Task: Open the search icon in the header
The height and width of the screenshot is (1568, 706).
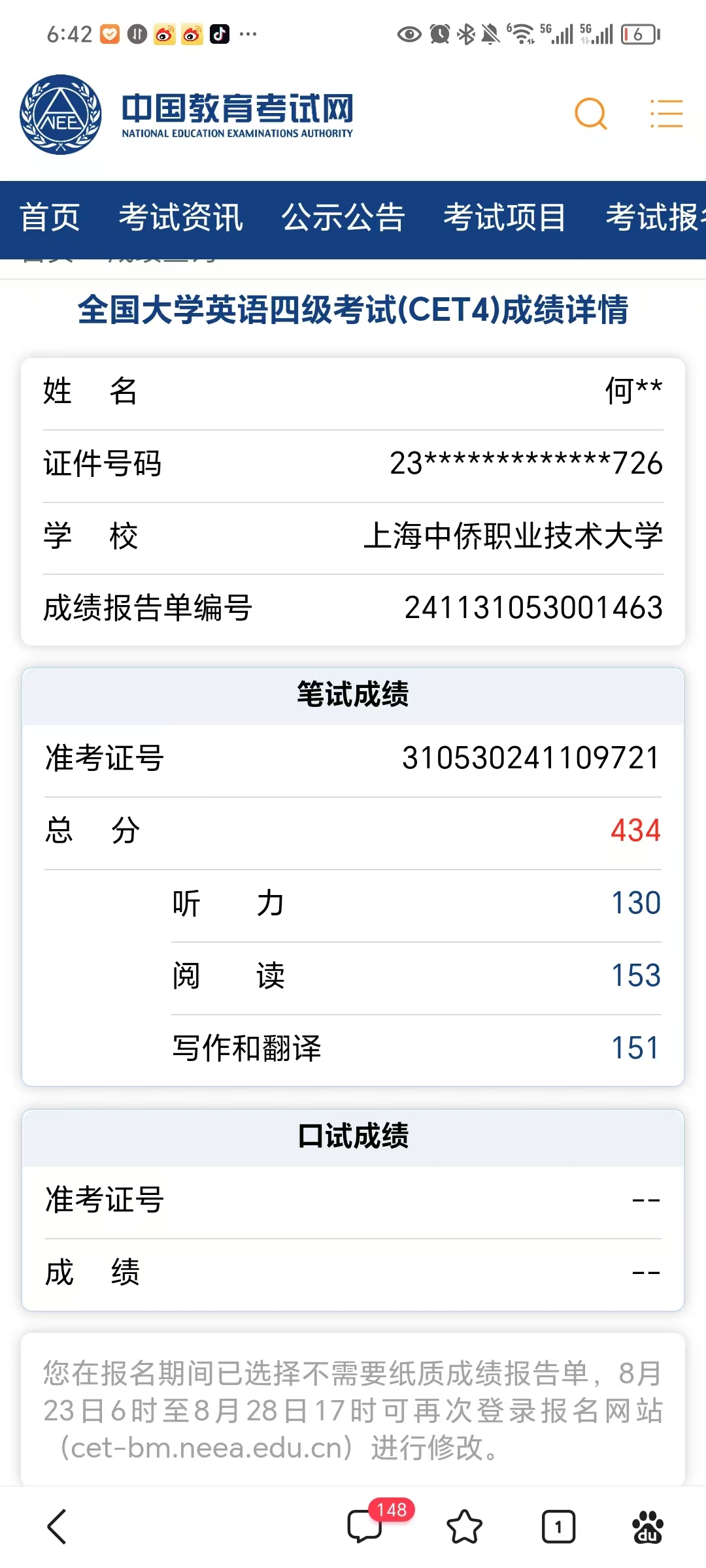Action: pyautogui.click(x=590, y=114)
